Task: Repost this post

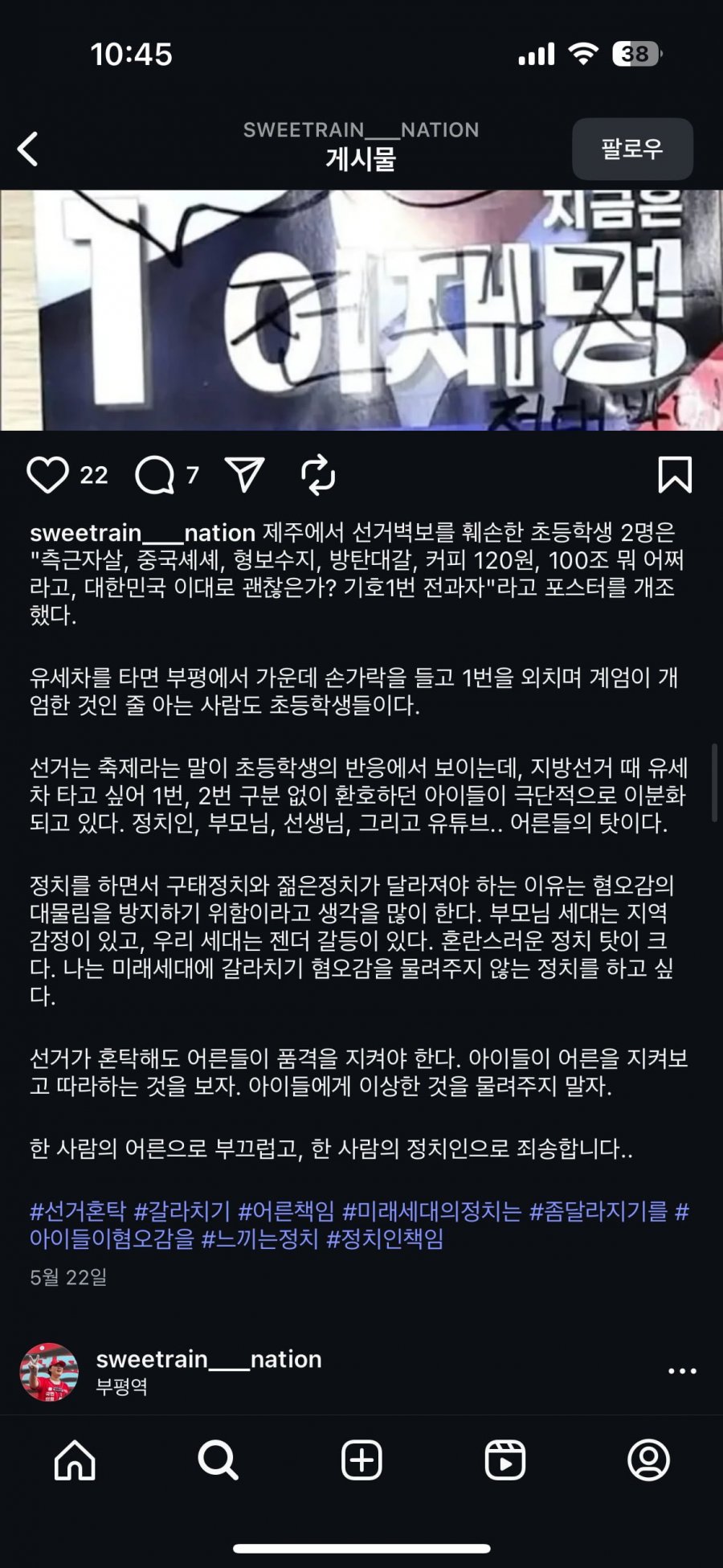Action: [318, 475]
